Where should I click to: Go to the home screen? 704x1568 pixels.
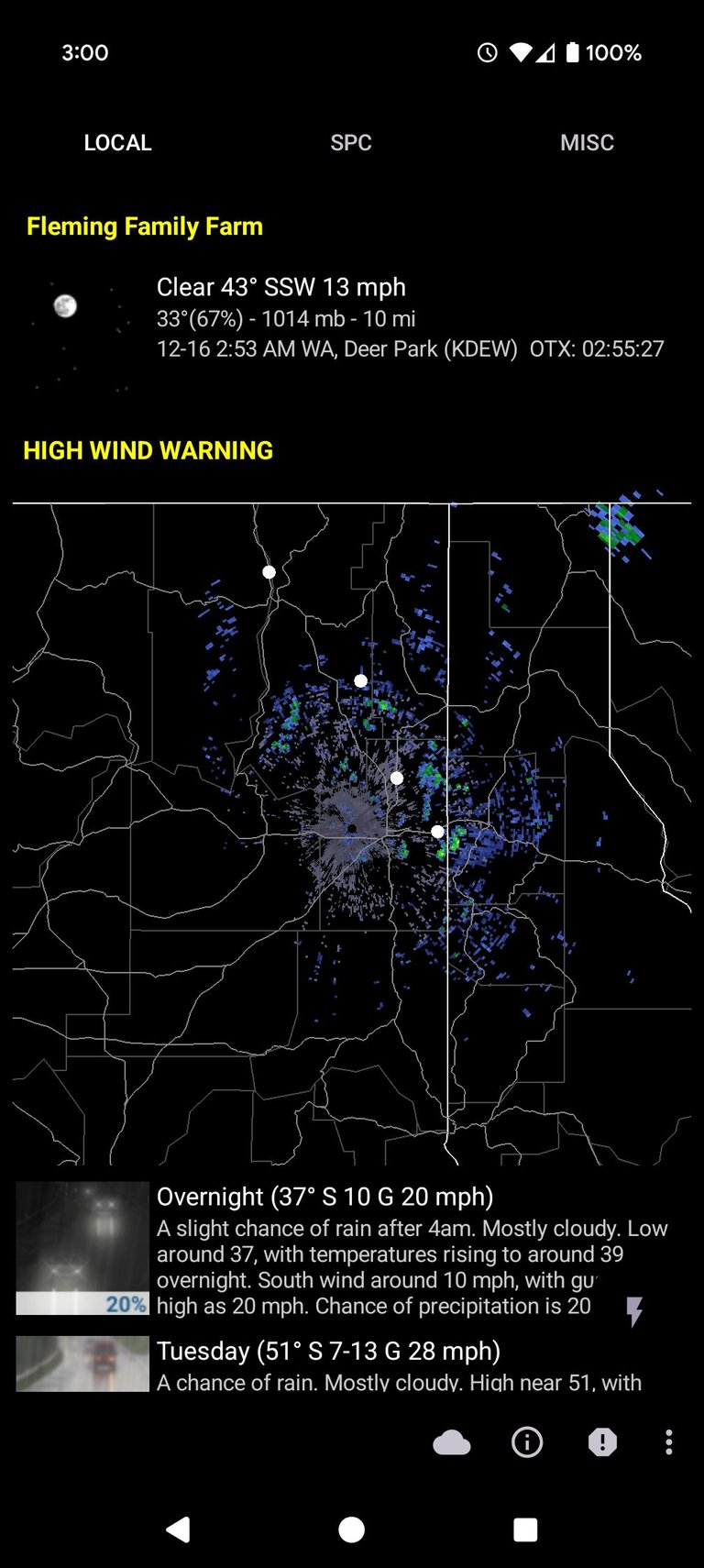pos(352,1529)
